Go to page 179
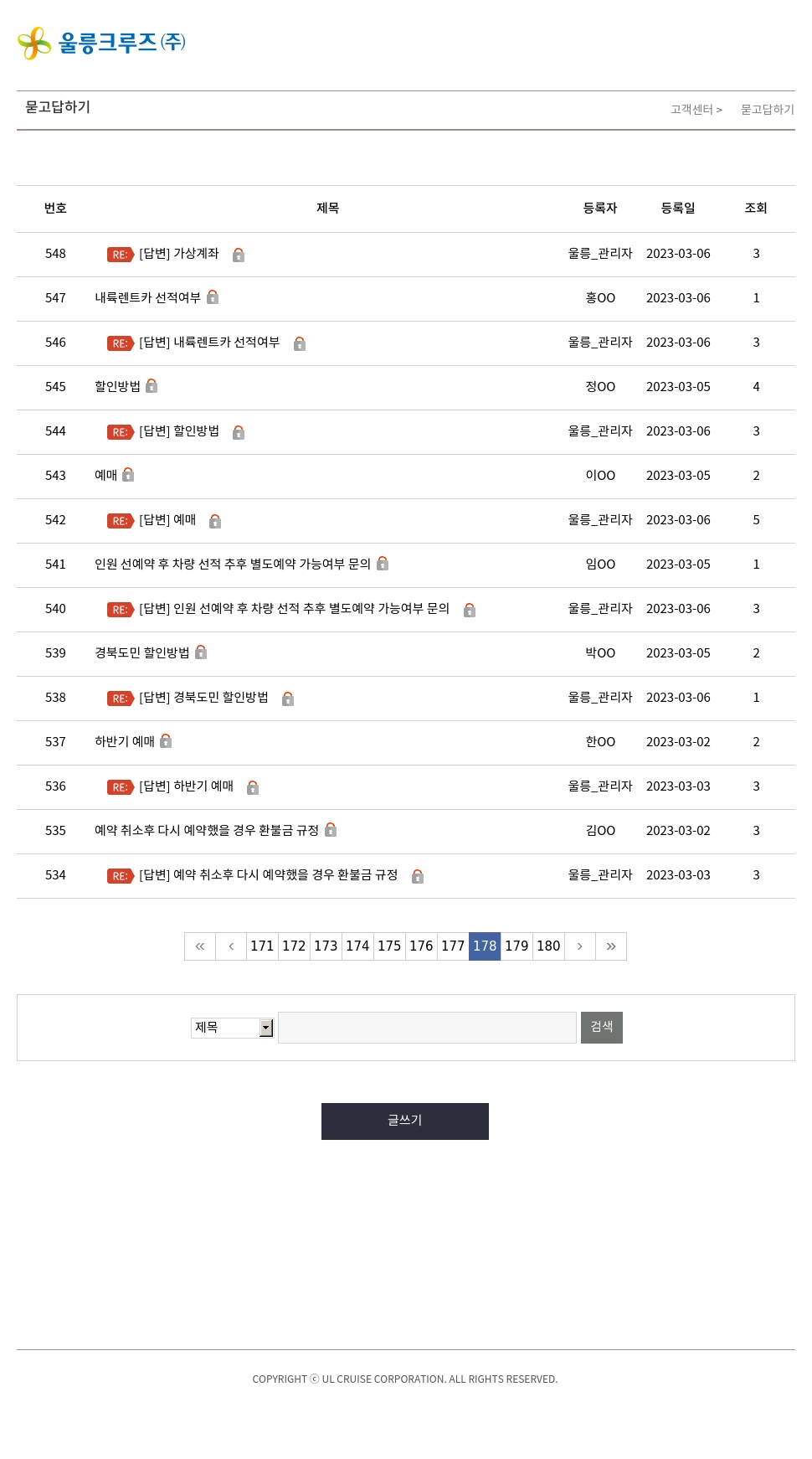The width and height of the screenshot is (812, 1459). pos(516,946)
